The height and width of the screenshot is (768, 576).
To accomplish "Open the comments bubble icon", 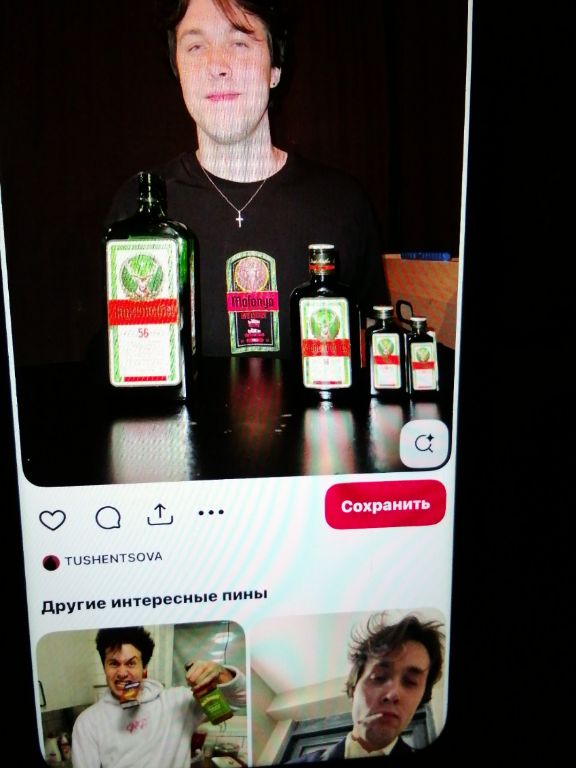I will point(108,517).
